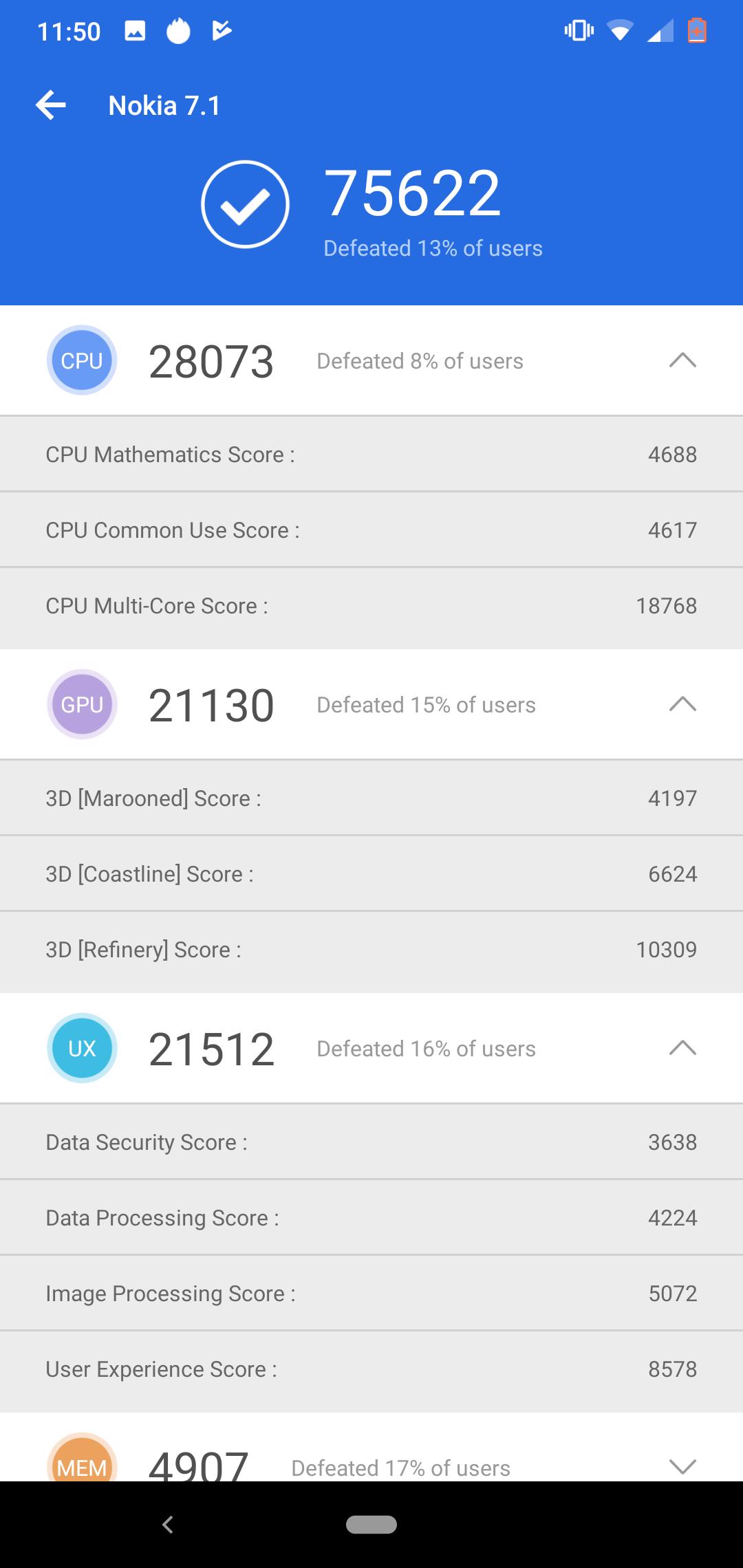The width and height of the screenshot is (743, 1568).
Task: Go back using the top arrow
Action: click(x=51, y=105)
